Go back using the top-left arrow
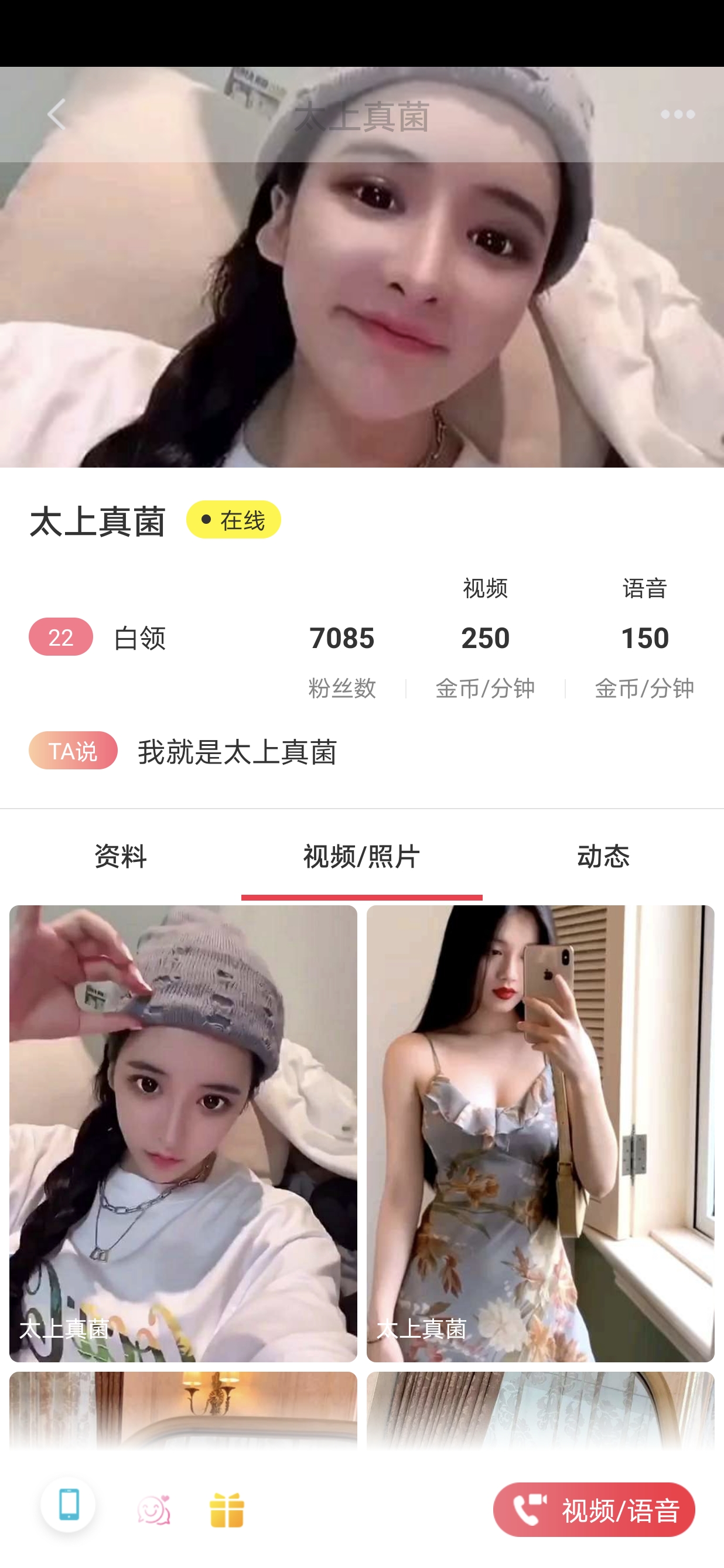The image size is (724, 1568). 57,114
